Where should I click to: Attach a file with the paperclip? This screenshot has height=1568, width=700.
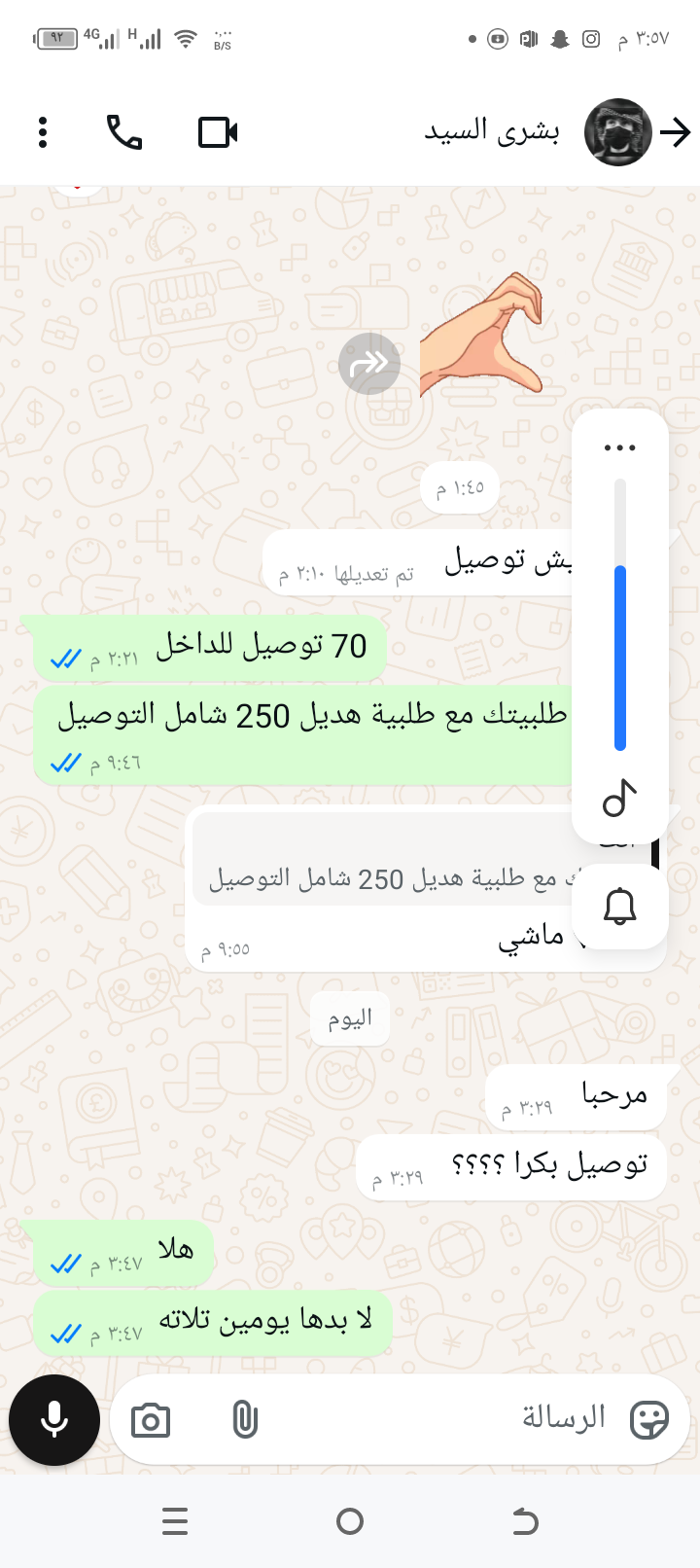click(x=245, y=1420)
